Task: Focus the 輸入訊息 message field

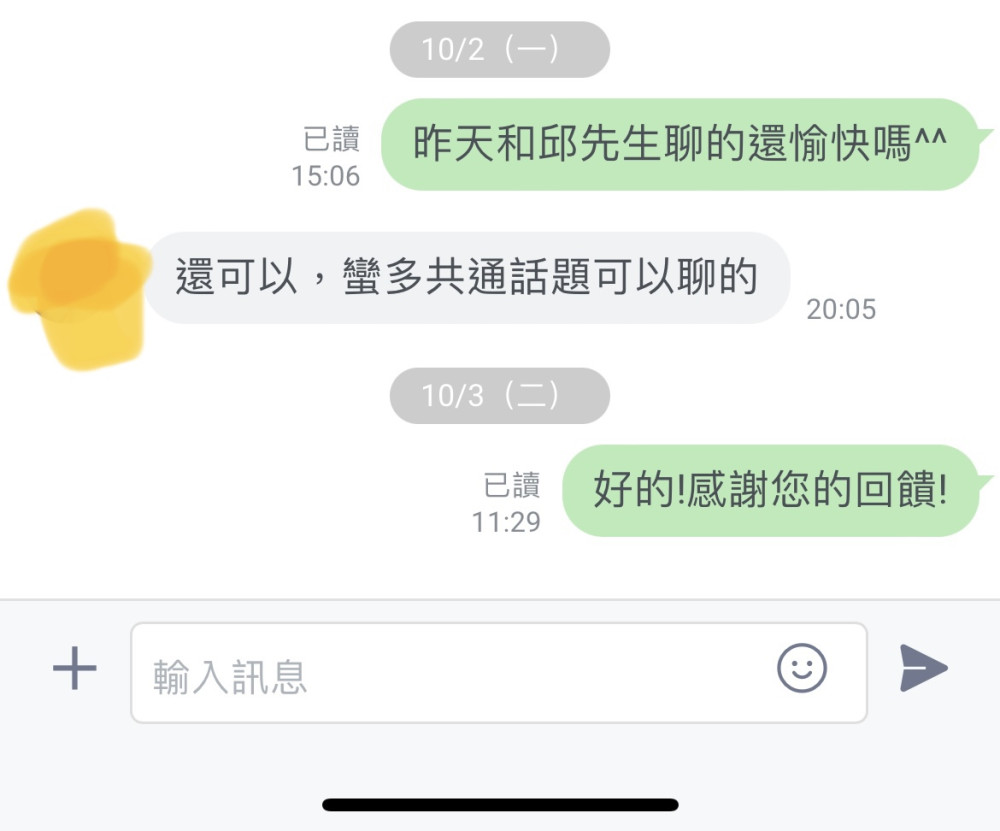Action: 450,673
